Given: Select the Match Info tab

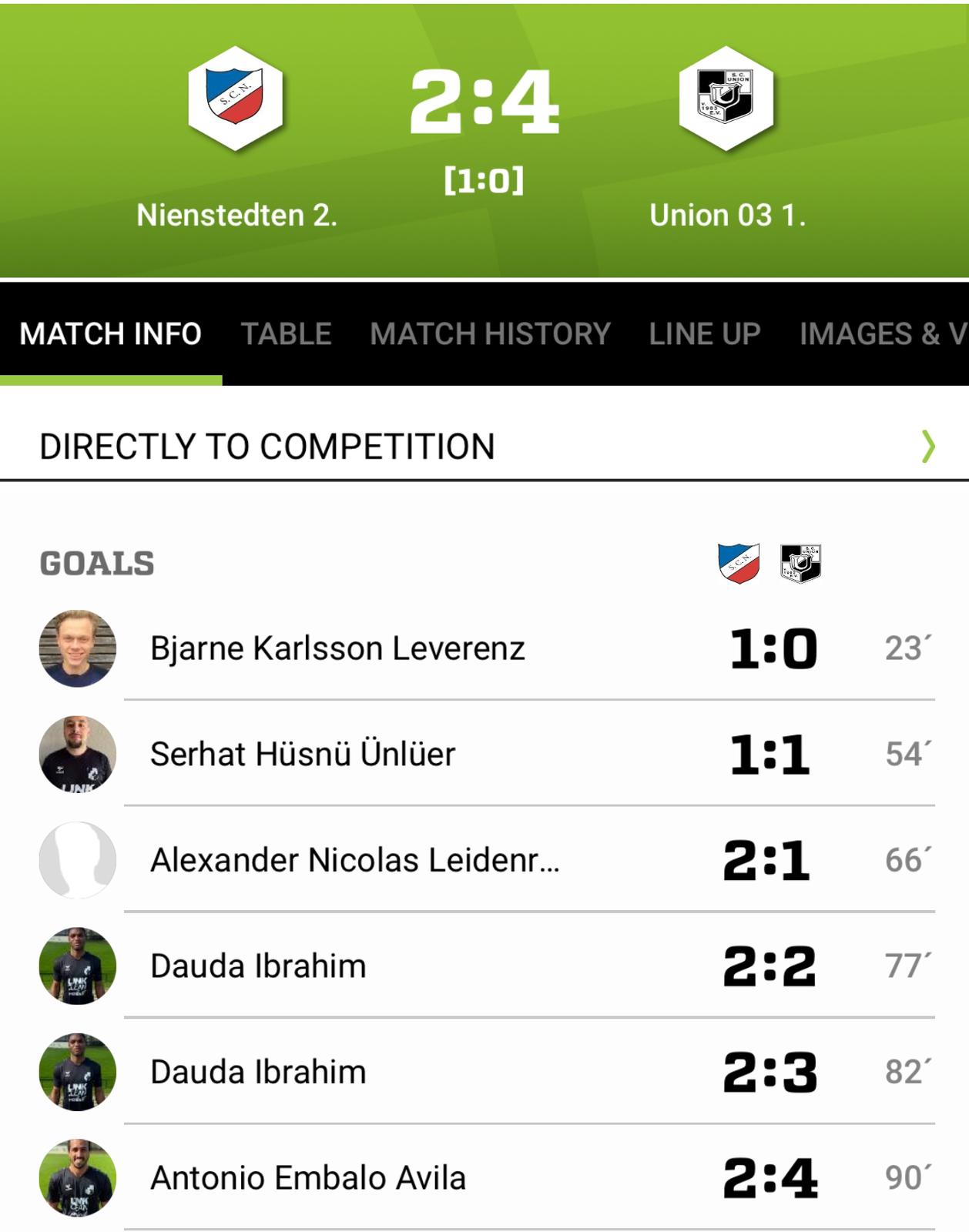Looking at the screenshot, I should [x=110, y=334].
